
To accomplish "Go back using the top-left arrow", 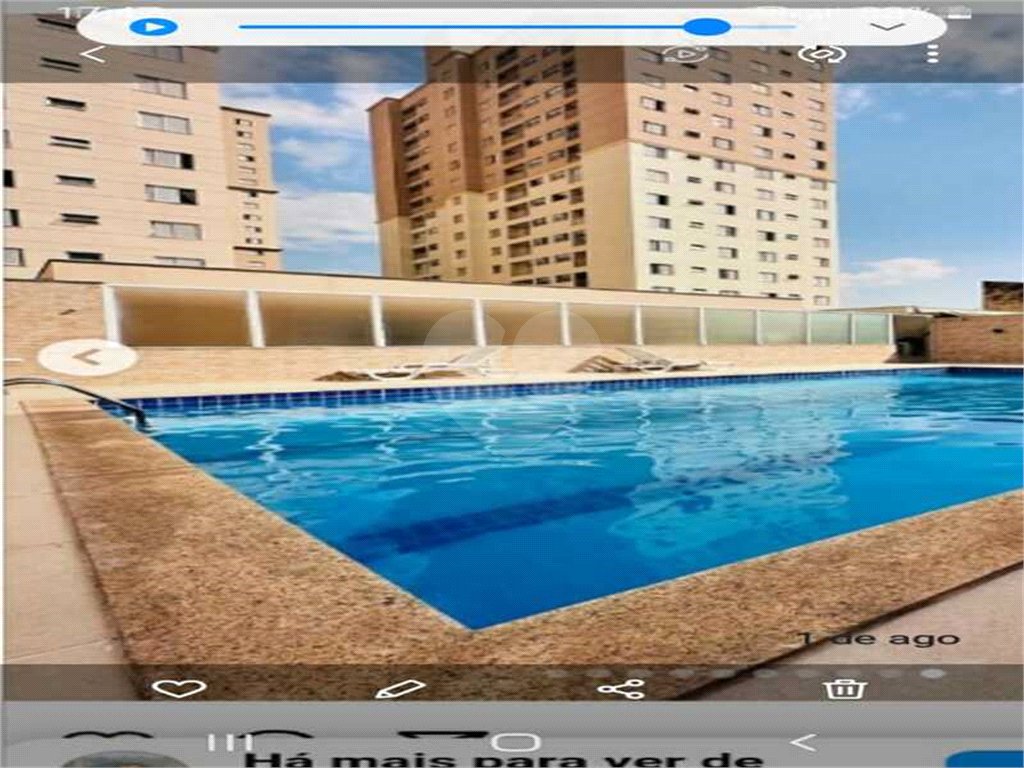I will (x=93, y=54).
